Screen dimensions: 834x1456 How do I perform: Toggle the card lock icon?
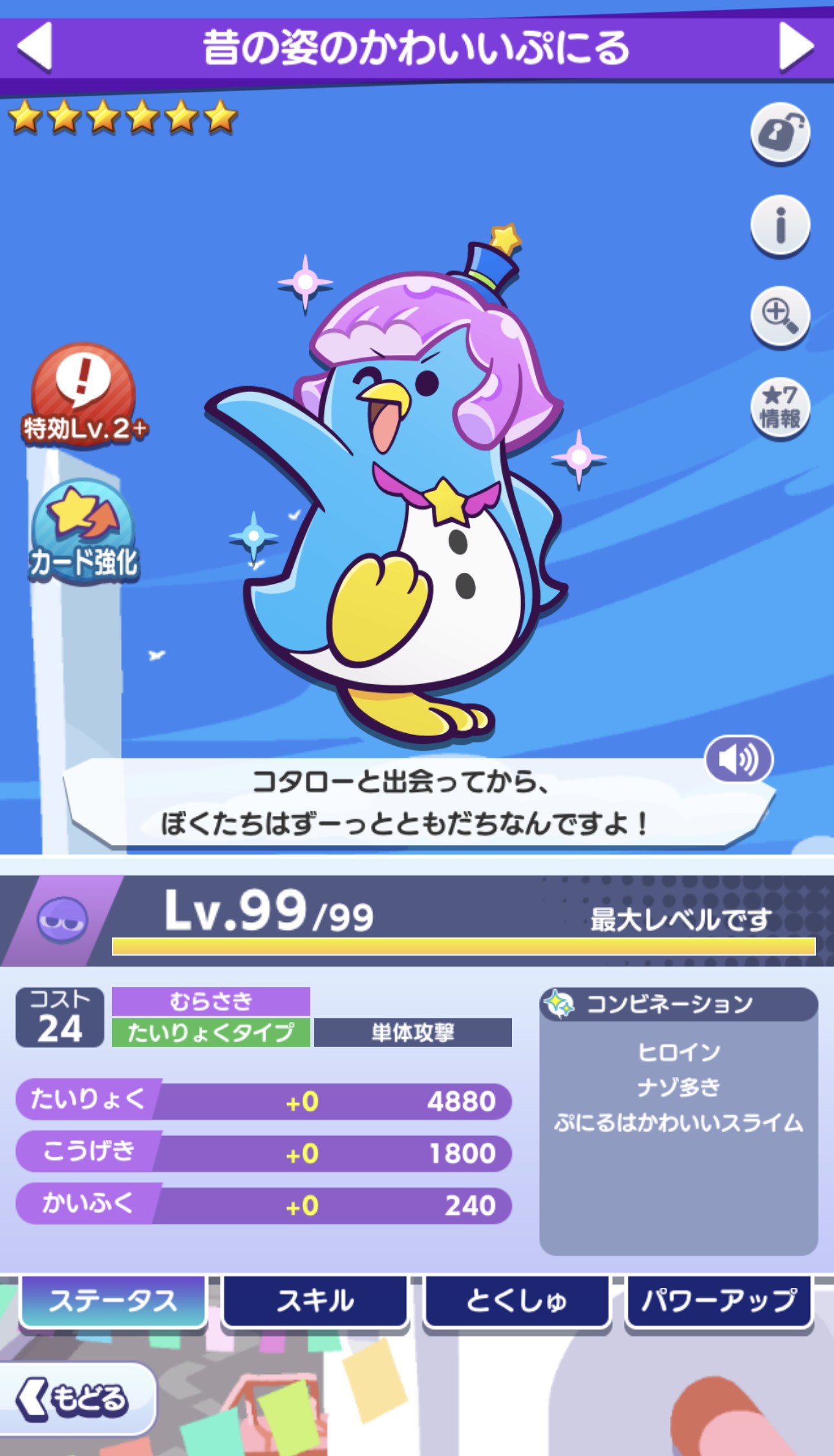point(780,133)
